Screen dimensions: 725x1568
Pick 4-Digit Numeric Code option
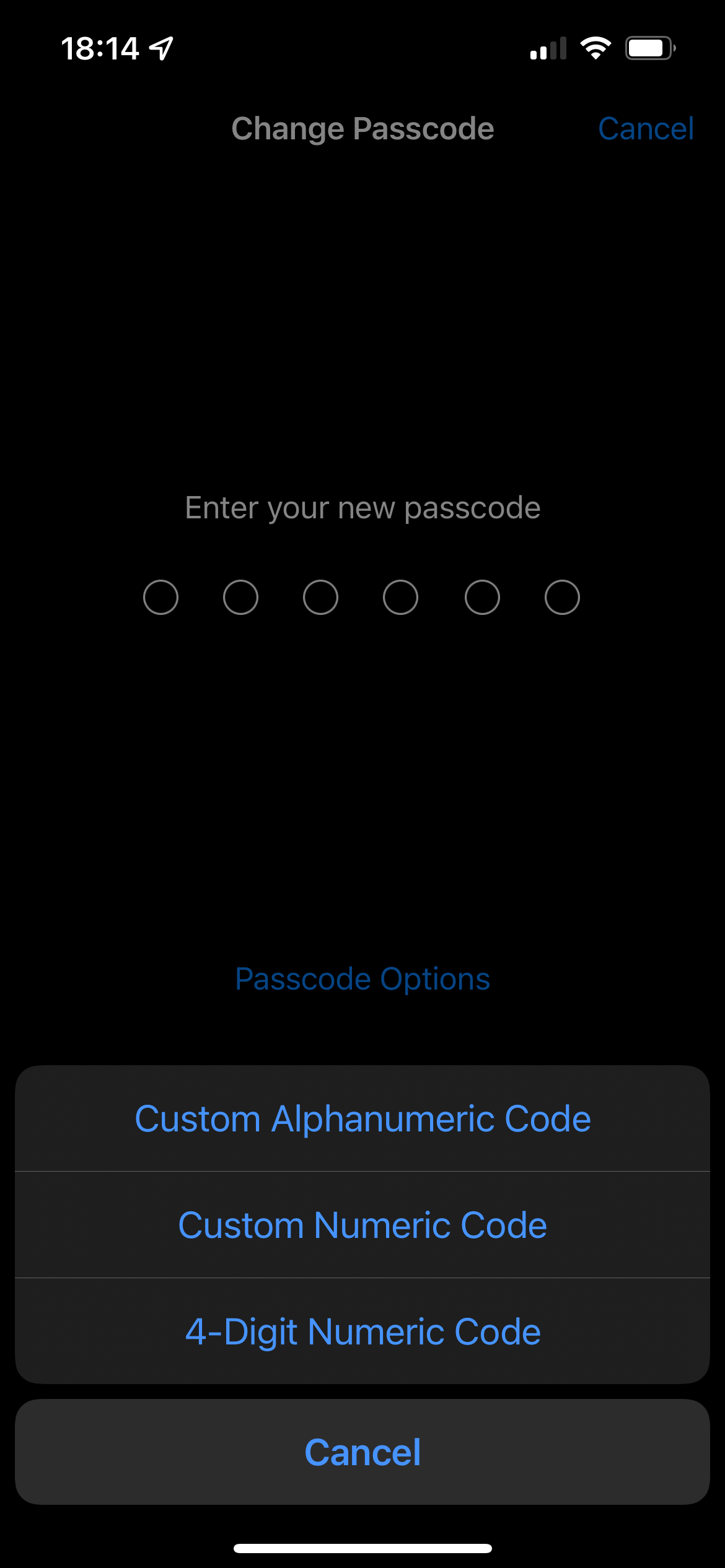point(362,1331)
